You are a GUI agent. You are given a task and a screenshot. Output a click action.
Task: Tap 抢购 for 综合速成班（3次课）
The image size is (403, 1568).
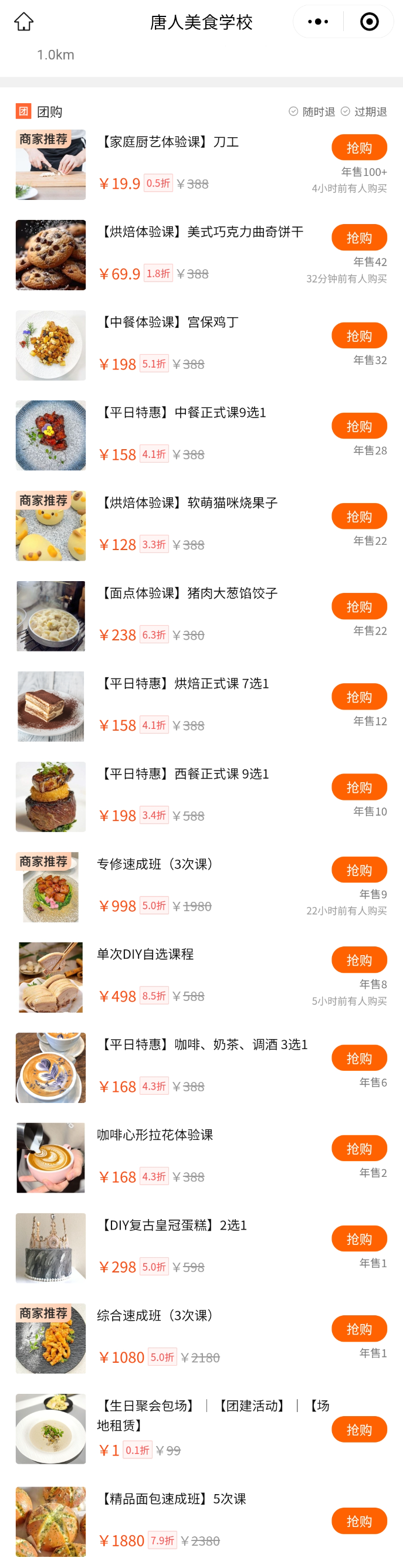tap(358, 1329)
